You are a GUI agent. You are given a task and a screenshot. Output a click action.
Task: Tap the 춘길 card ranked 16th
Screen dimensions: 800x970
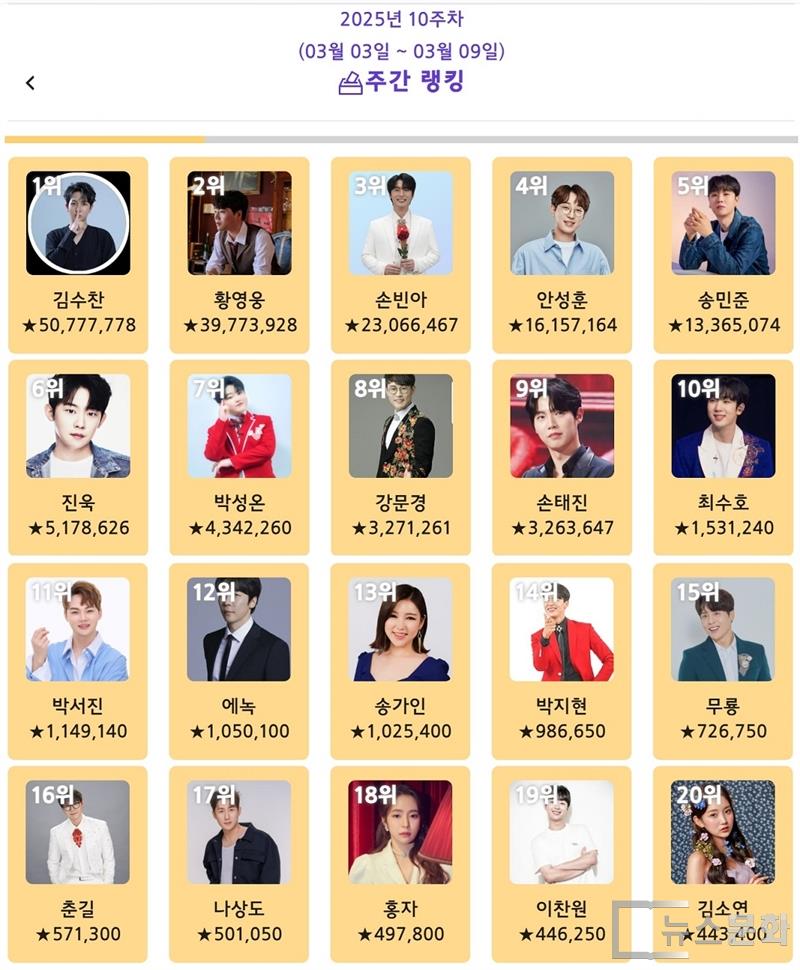(x=78, y=863)
